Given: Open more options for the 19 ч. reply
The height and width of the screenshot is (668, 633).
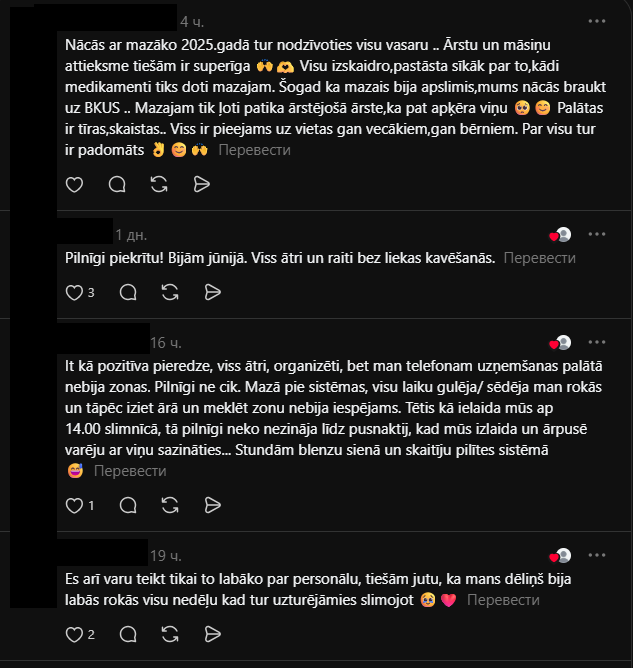Looking at the screenshot, I should [x=596, y=555].
